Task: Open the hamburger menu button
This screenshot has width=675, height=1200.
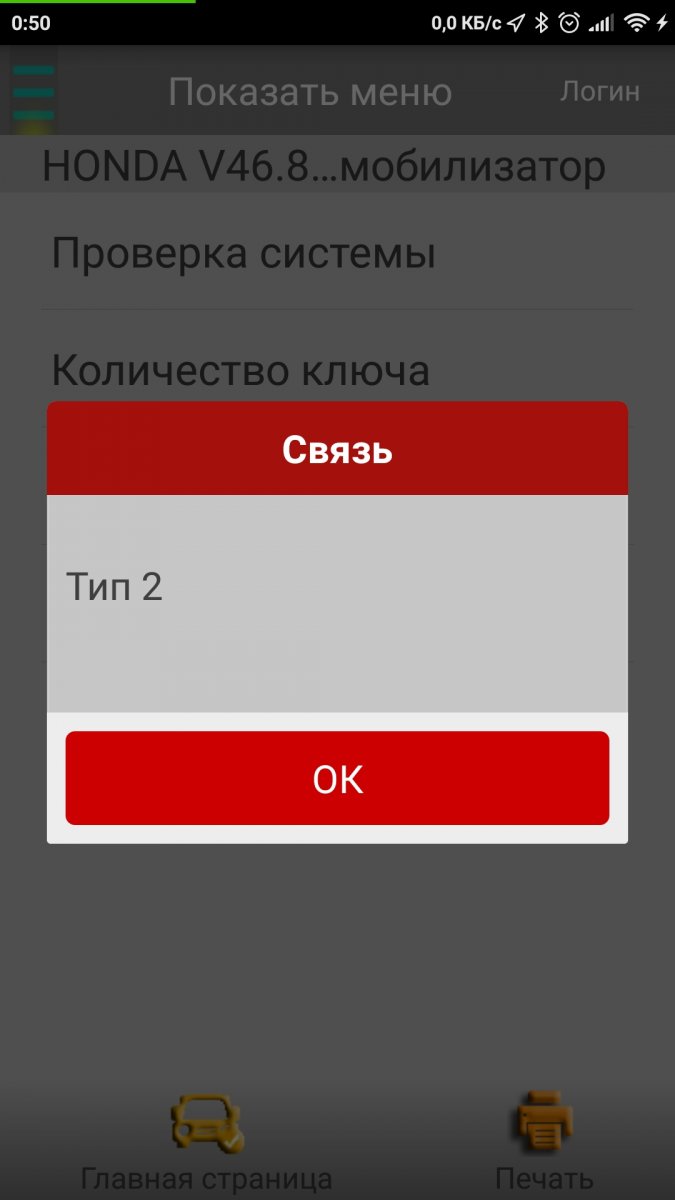Action: (33, 91)
